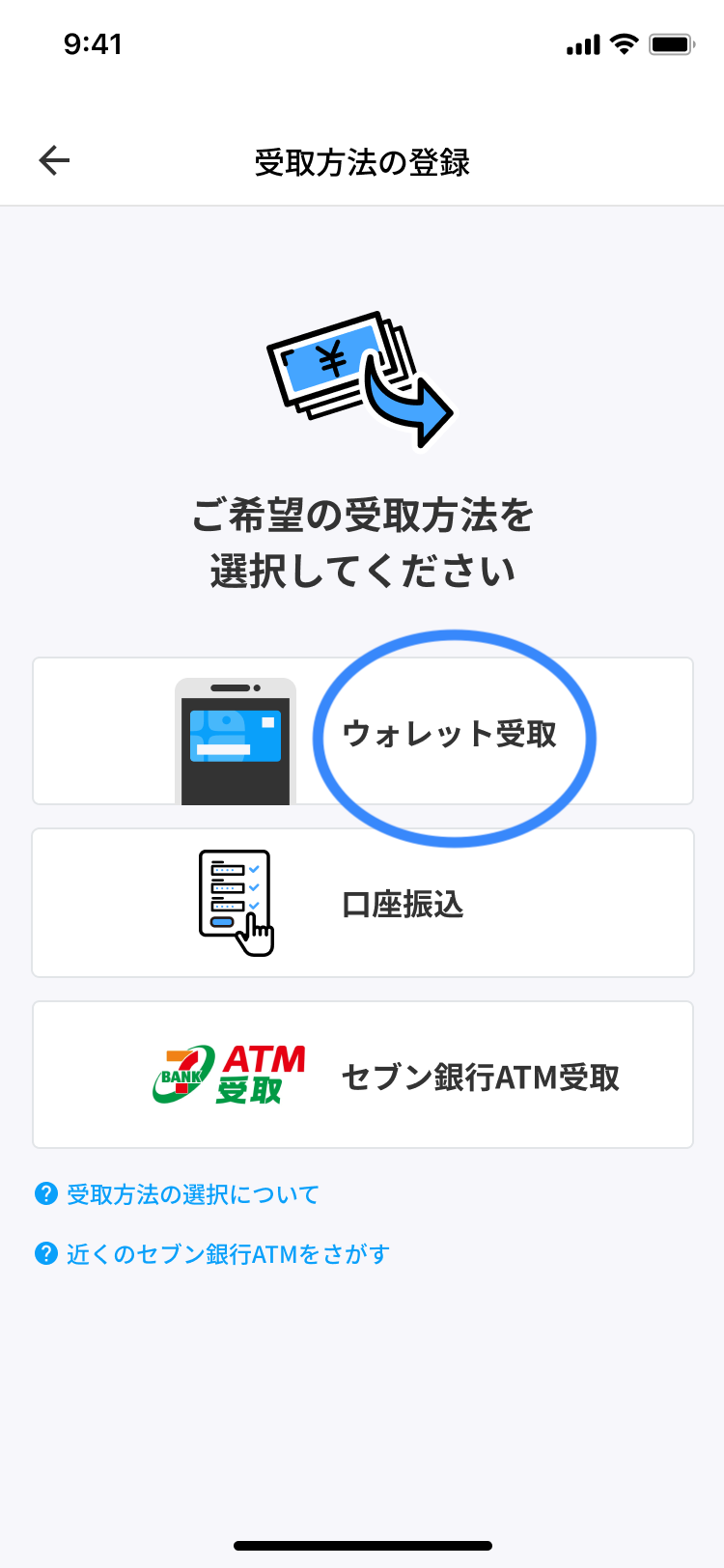This screenshot has height=1568, width=724.
Task: Select ウォレット受取 option
Action: click(363, 732)
